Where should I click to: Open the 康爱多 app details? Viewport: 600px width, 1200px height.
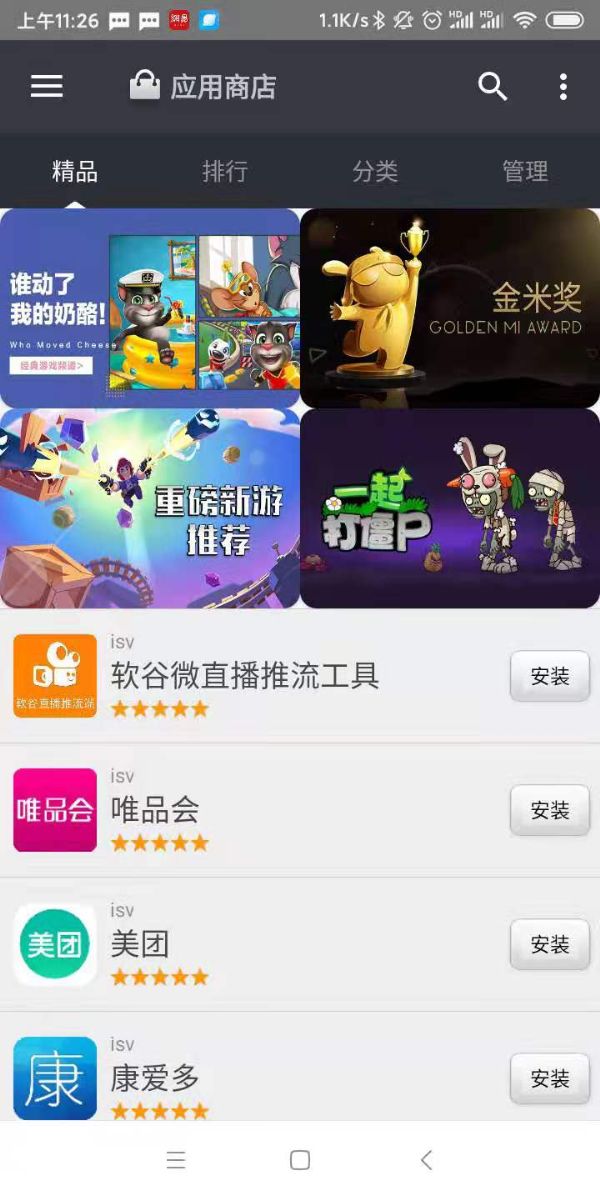250,1079
